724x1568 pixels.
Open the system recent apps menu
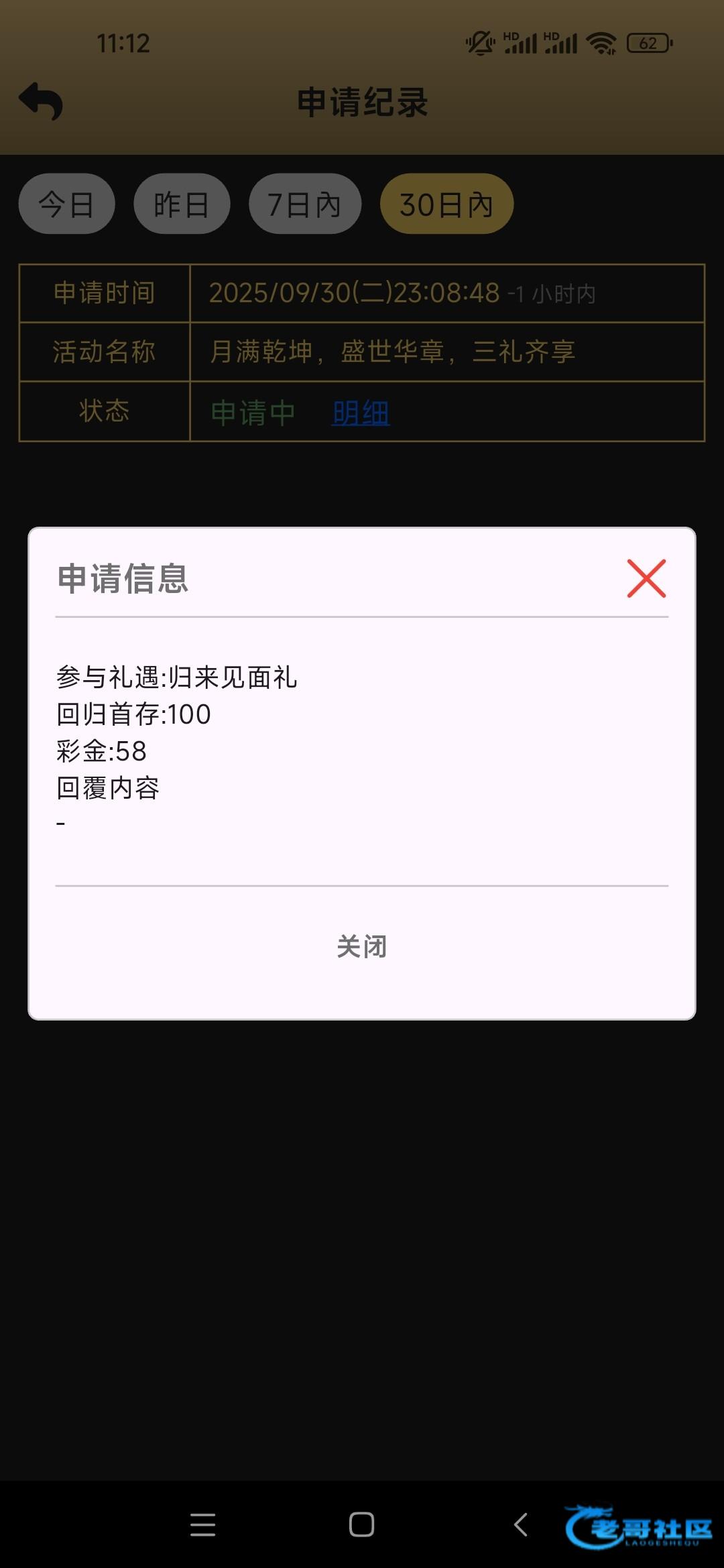tap(202, 1524)
